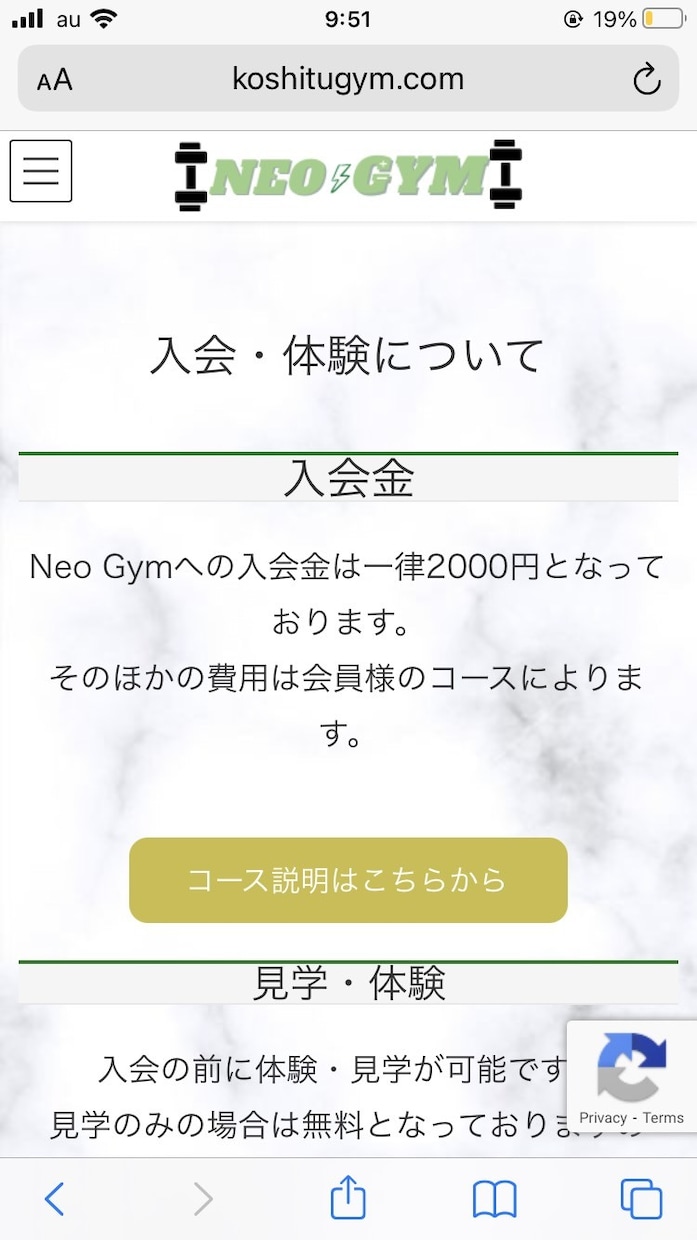697x1240 pixels.
Task: Open Safari bookmarks
Action: tap(494, 1198)
